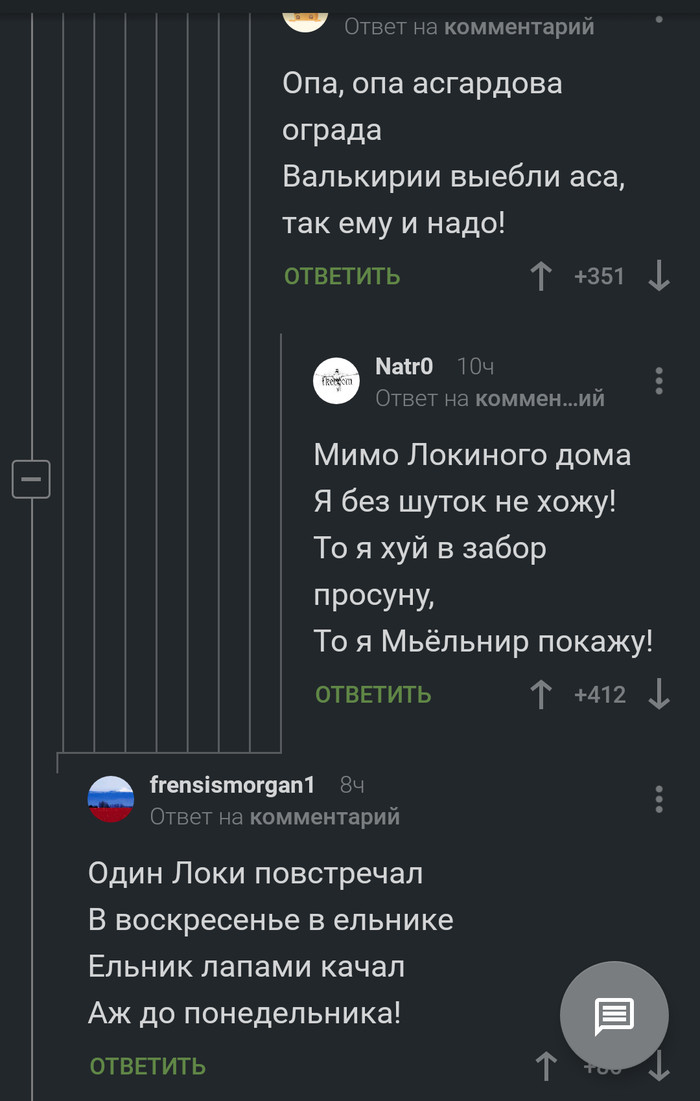This screenshot has height=1101, width=700.
Task: Tap the floating comment button
Action: 614,1016
